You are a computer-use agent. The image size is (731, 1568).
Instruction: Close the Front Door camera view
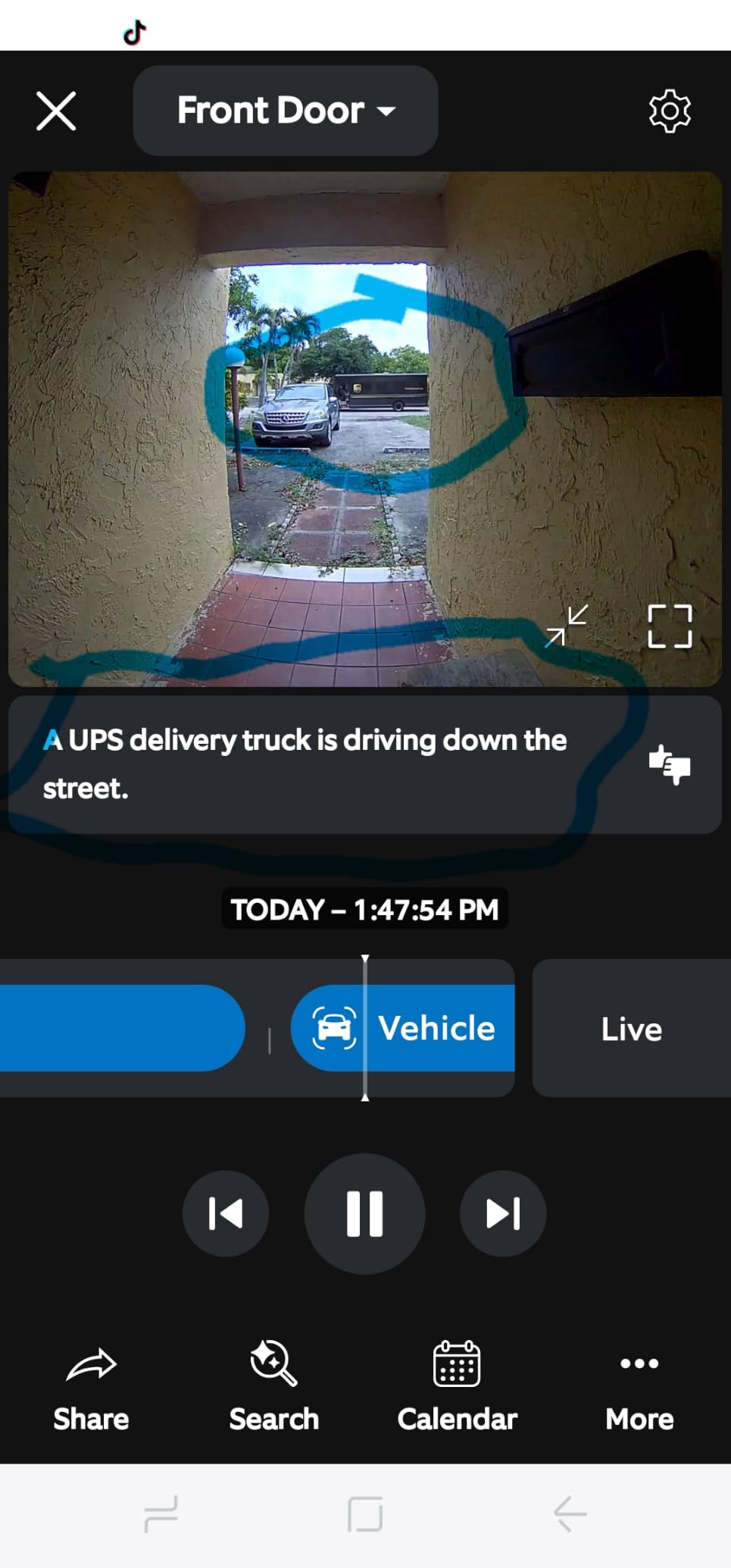(x=56, y=111)
